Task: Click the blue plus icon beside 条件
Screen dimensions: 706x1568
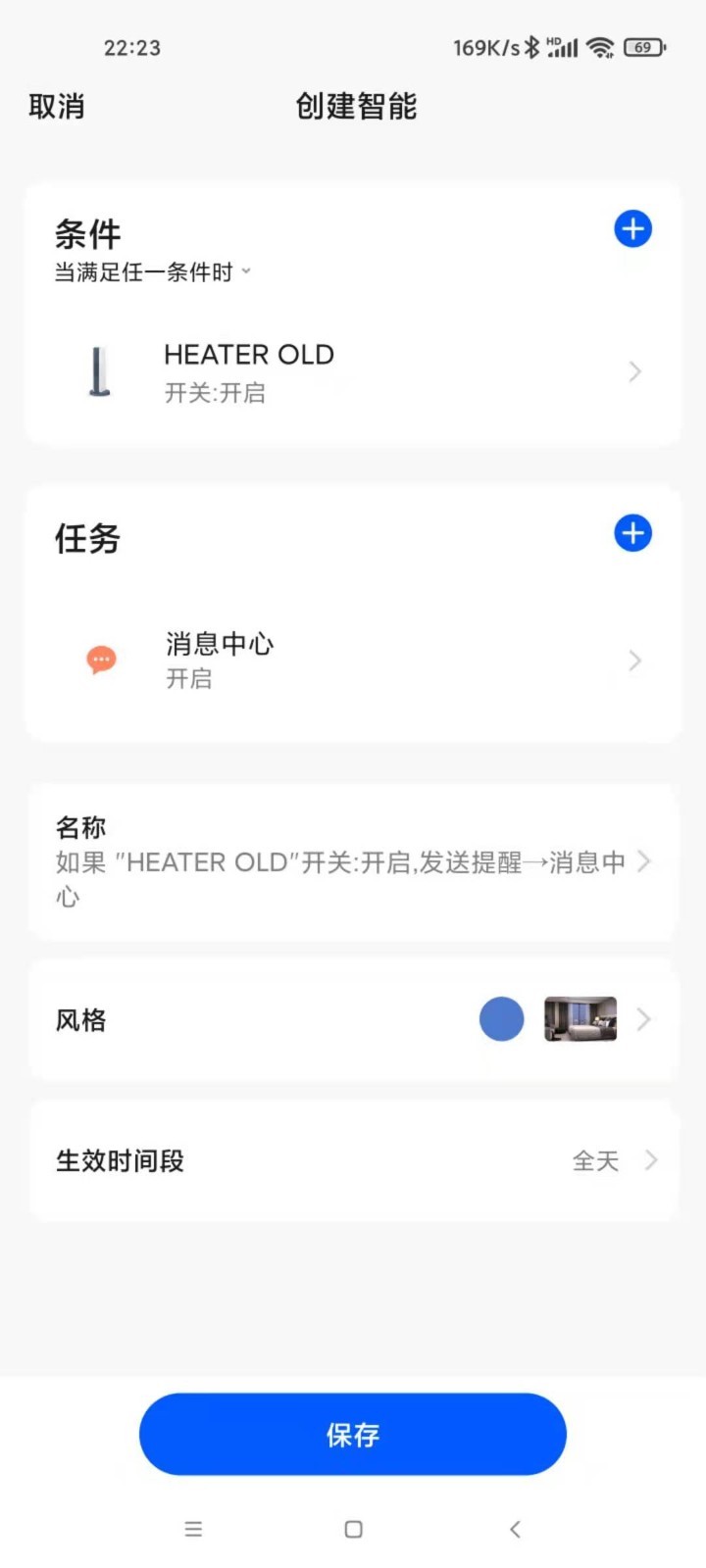Action: coord(632,228)
